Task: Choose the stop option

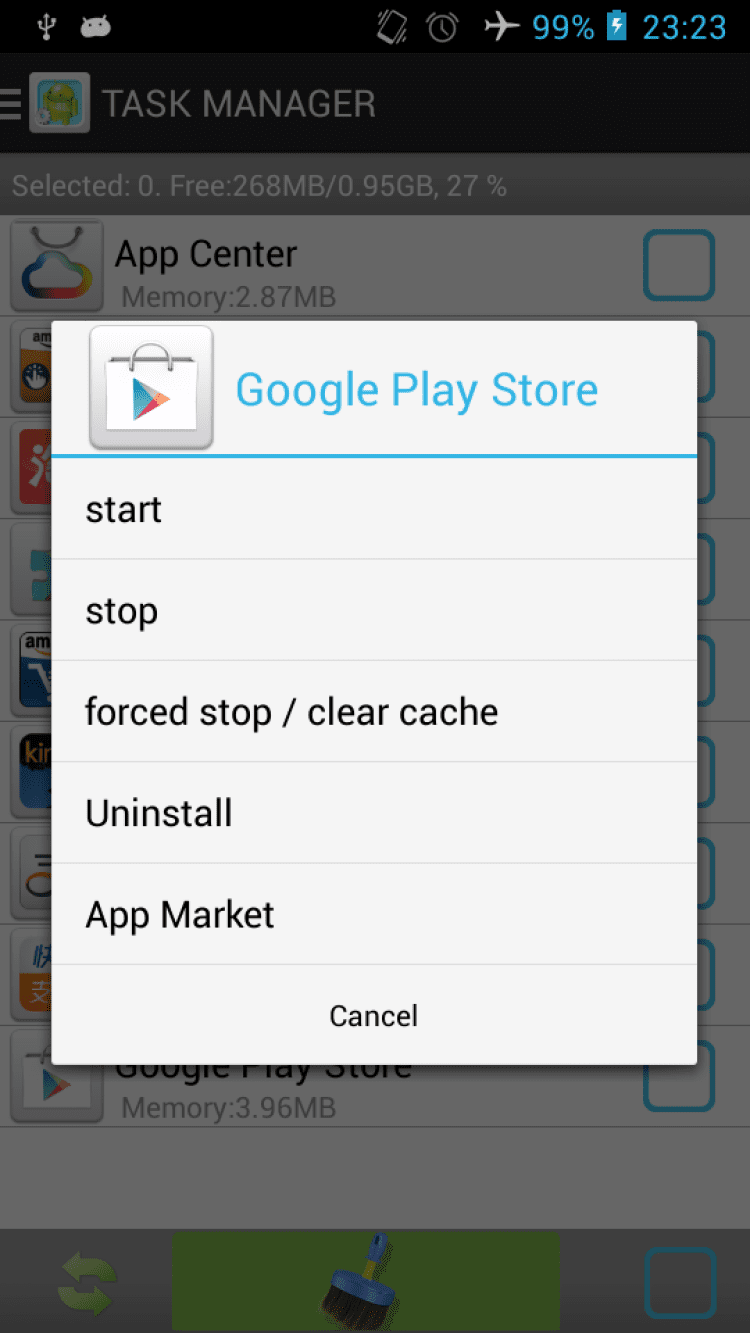Action: [x=373, y=610]
